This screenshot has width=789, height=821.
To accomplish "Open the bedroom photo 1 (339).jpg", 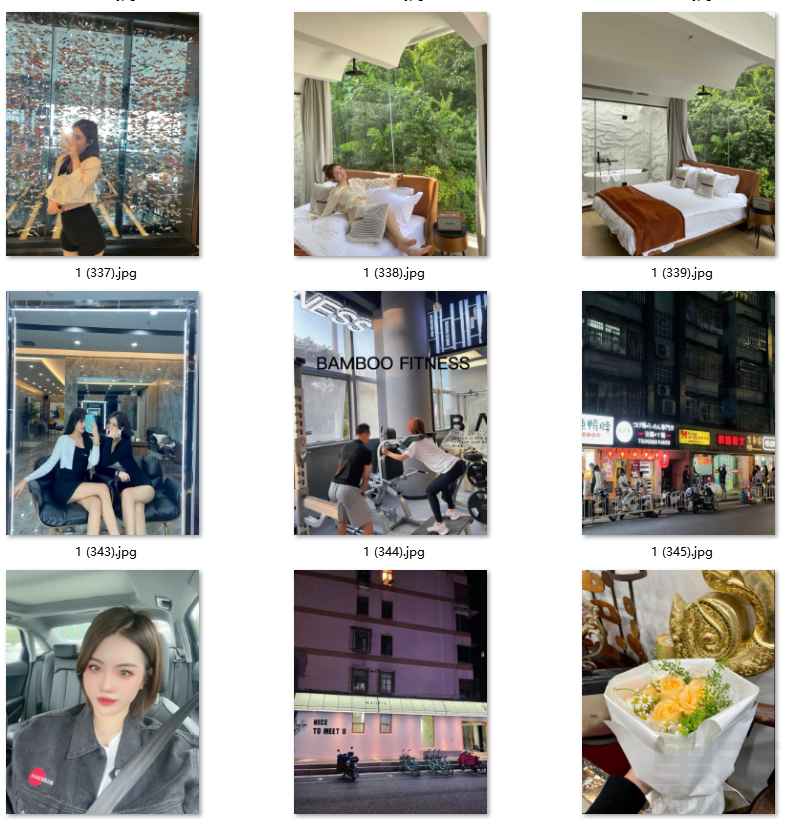I will [x=678, y=134].
